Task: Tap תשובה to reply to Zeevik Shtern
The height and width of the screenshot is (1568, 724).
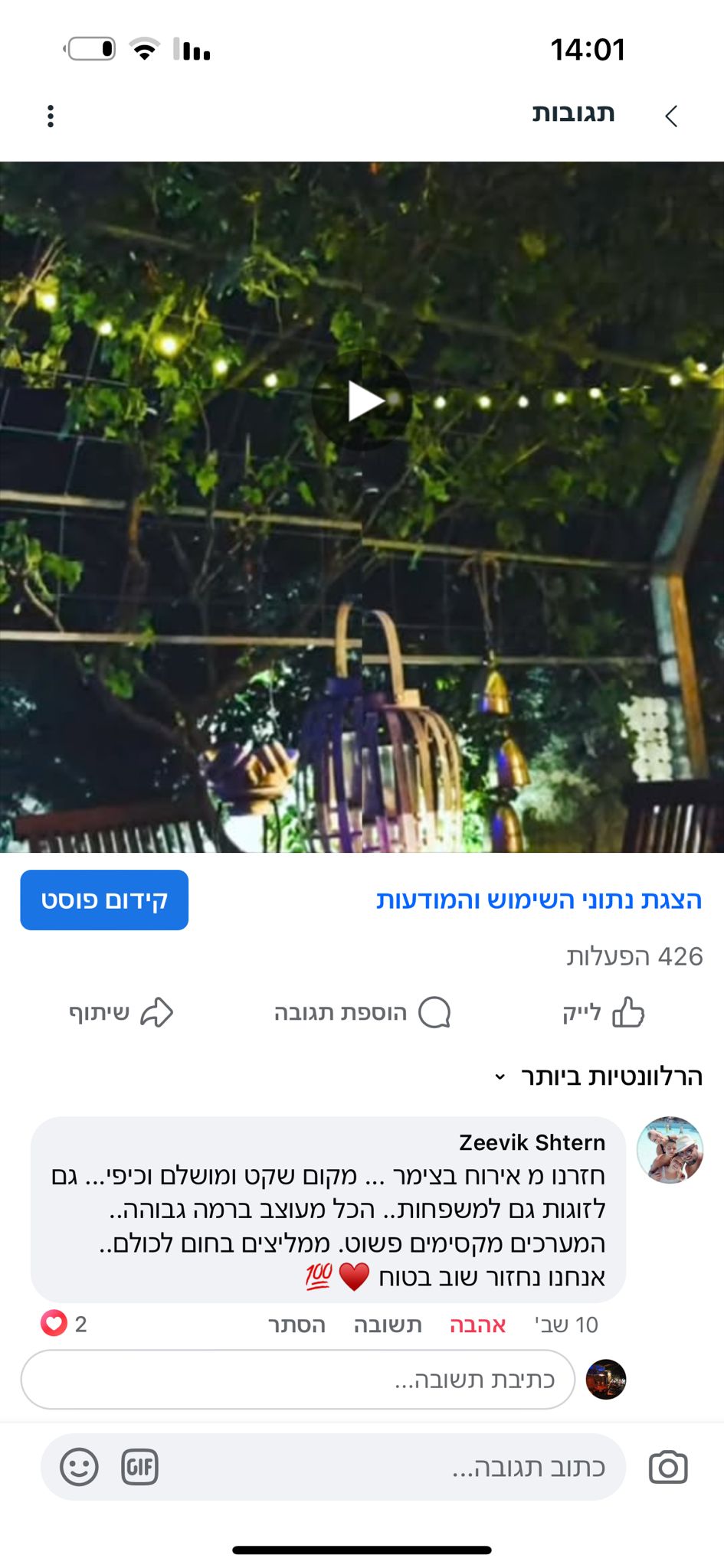Action: click(388, 1325)
